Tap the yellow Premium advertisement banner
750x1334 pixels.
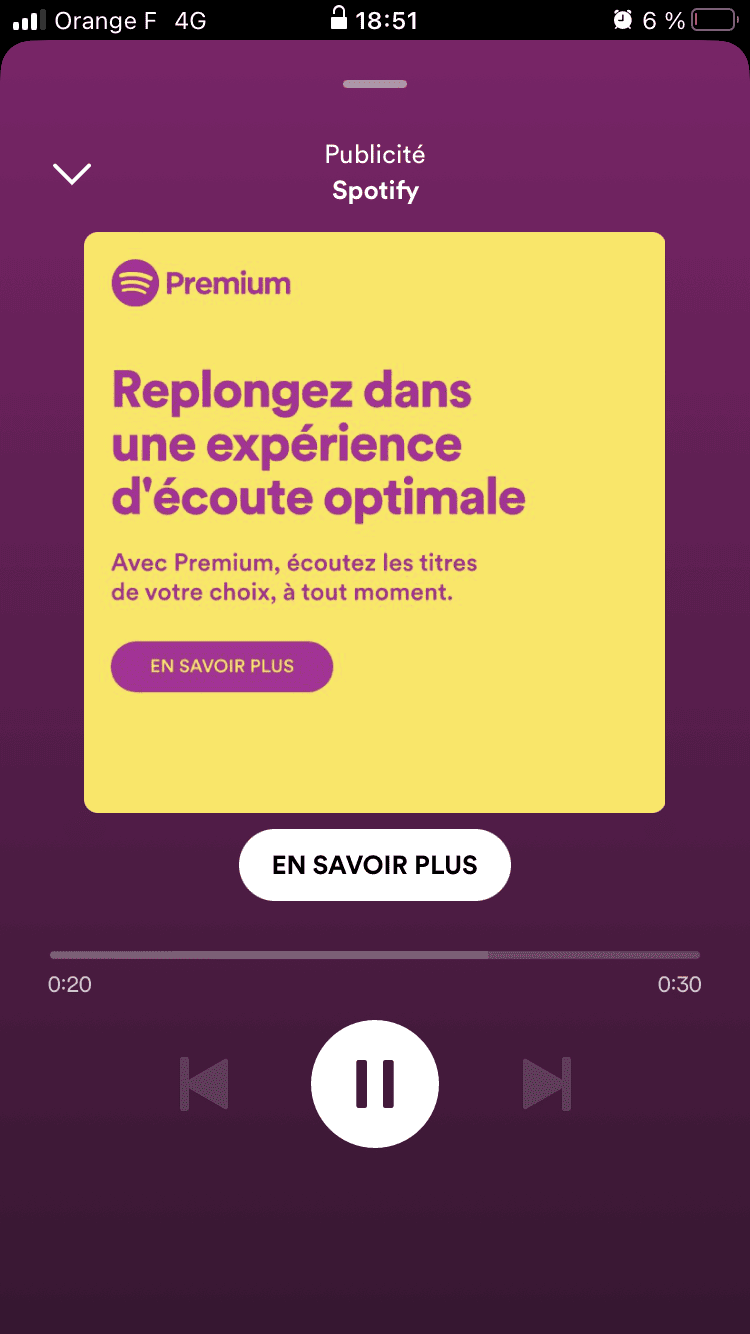[x=375, y=520]
